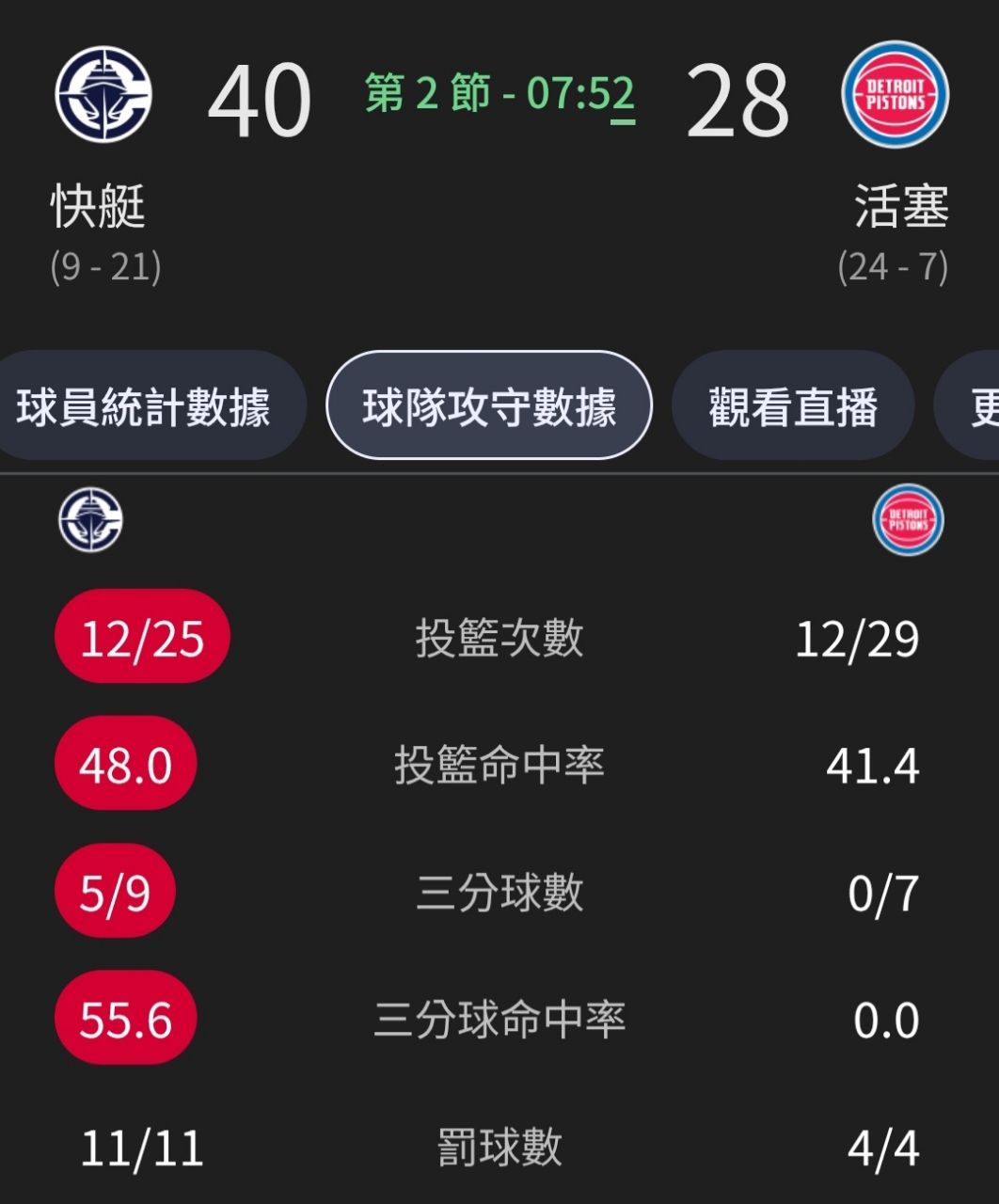Switch to the 球員統計數據 tab
The width and height of the screenshot is (999, 1204).
click(143, 406)
